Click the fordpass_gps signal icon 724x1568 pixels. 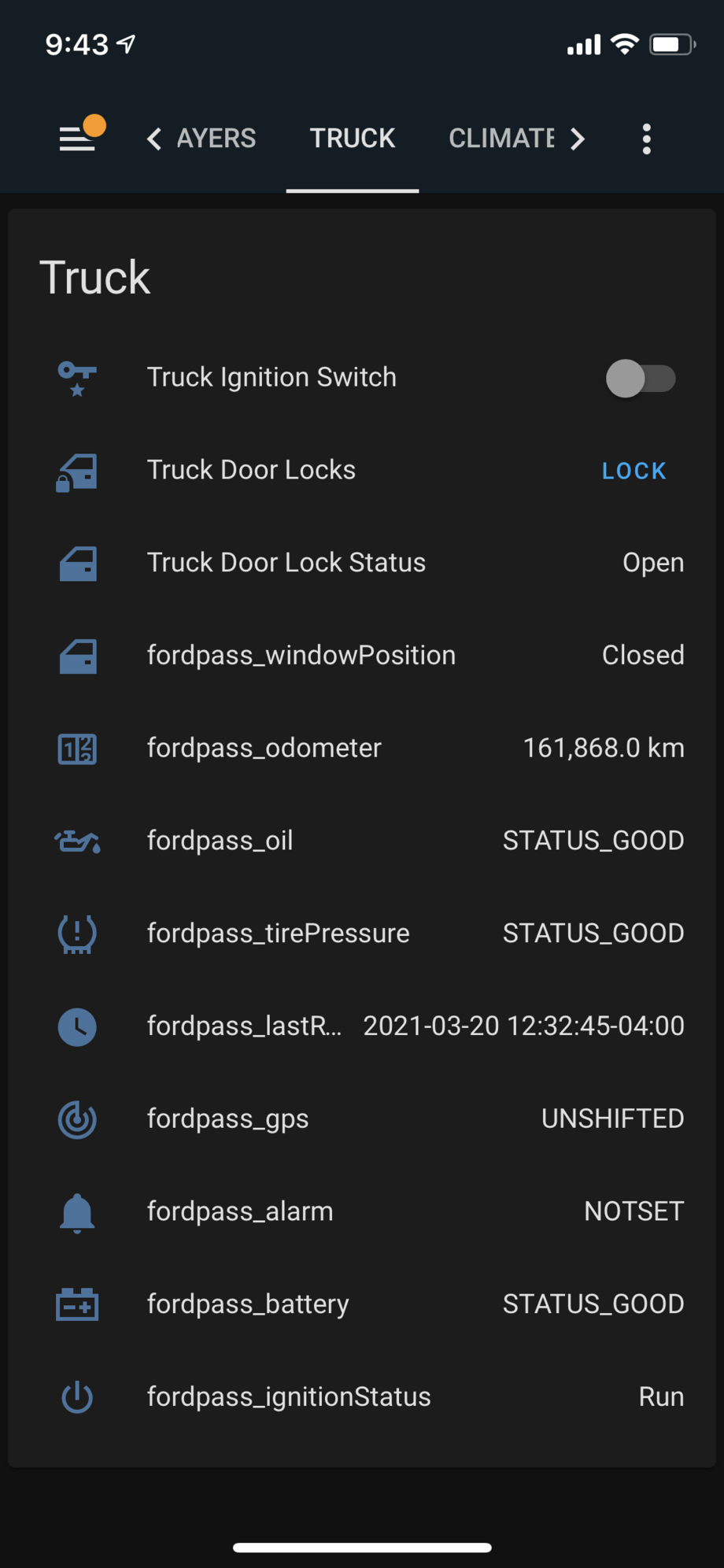pyautogui.click(x=76, y=1119)
